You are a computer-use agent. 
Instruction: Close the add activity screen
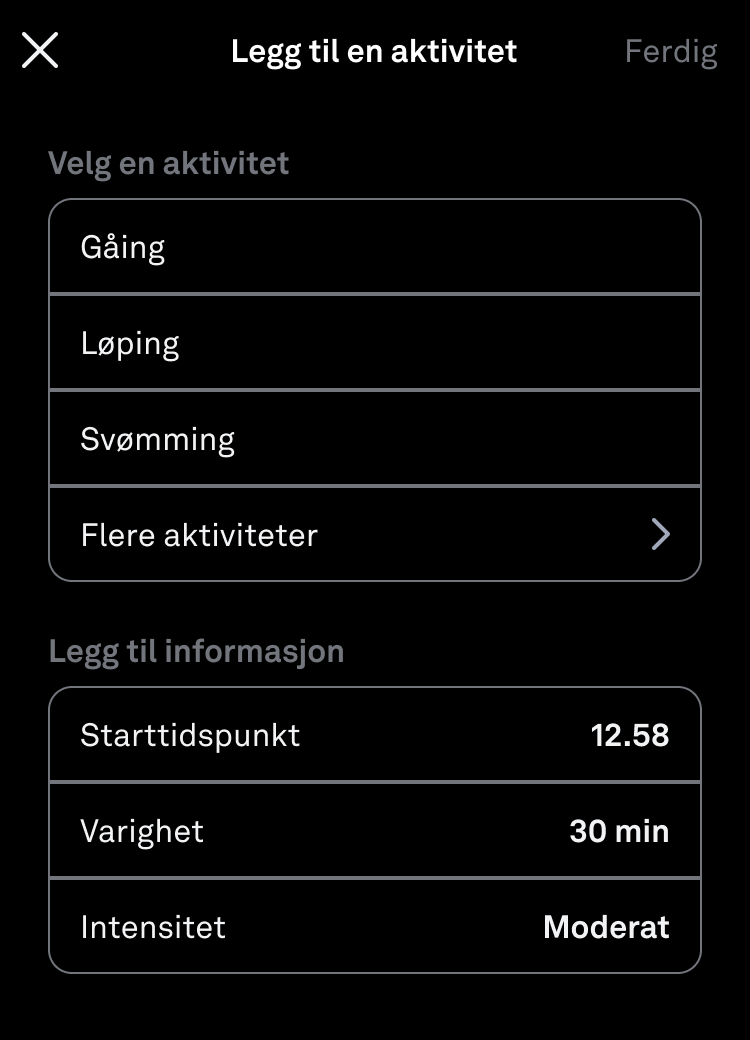(40, 50)
